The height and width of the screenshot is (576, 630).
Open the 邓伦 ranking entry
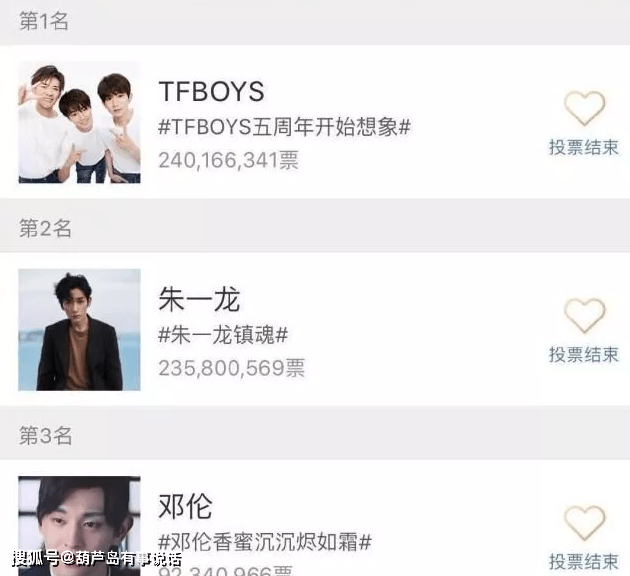185,506
